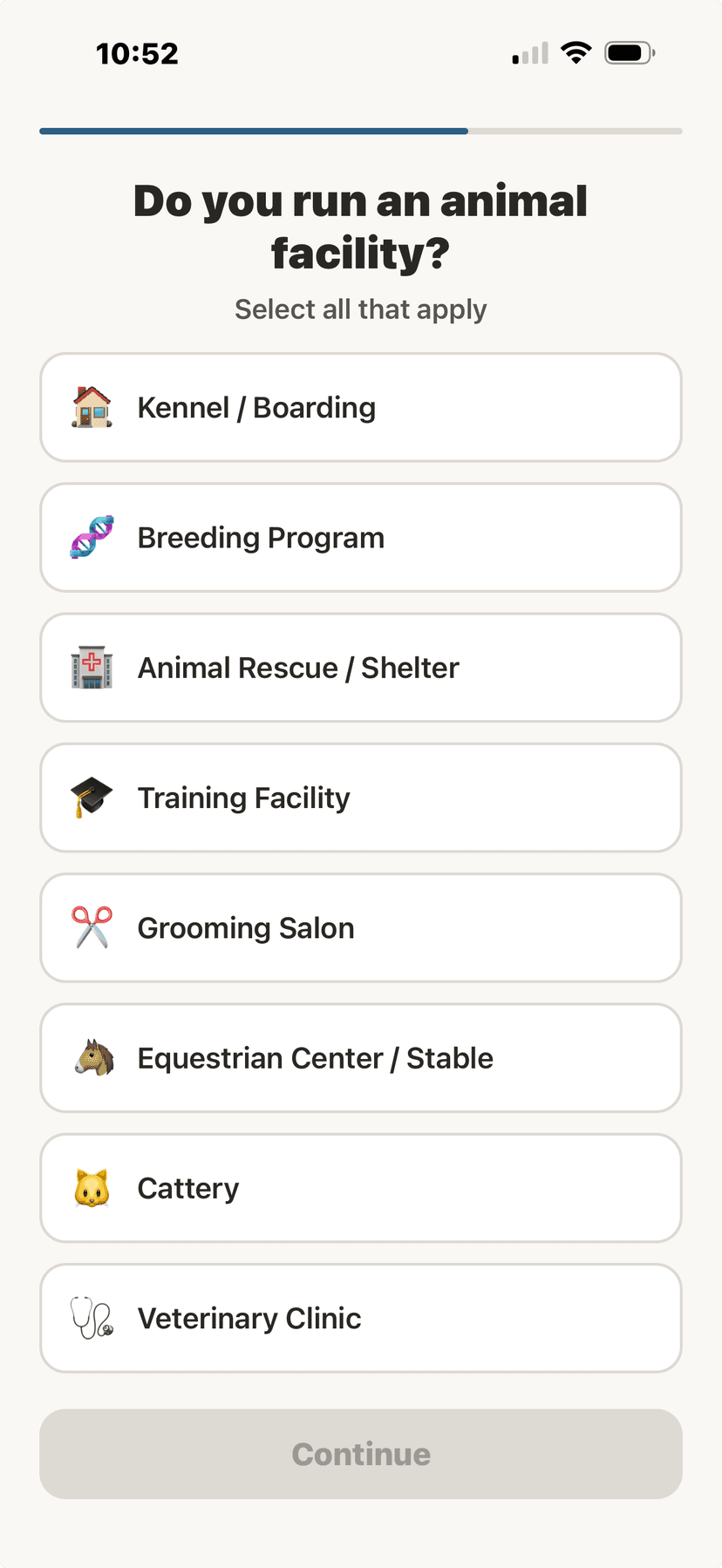The width and height of the screenshot is (722, 1568).
Task: Click the DNA icon next to Breeding Program
Action: tap(90, 537)
